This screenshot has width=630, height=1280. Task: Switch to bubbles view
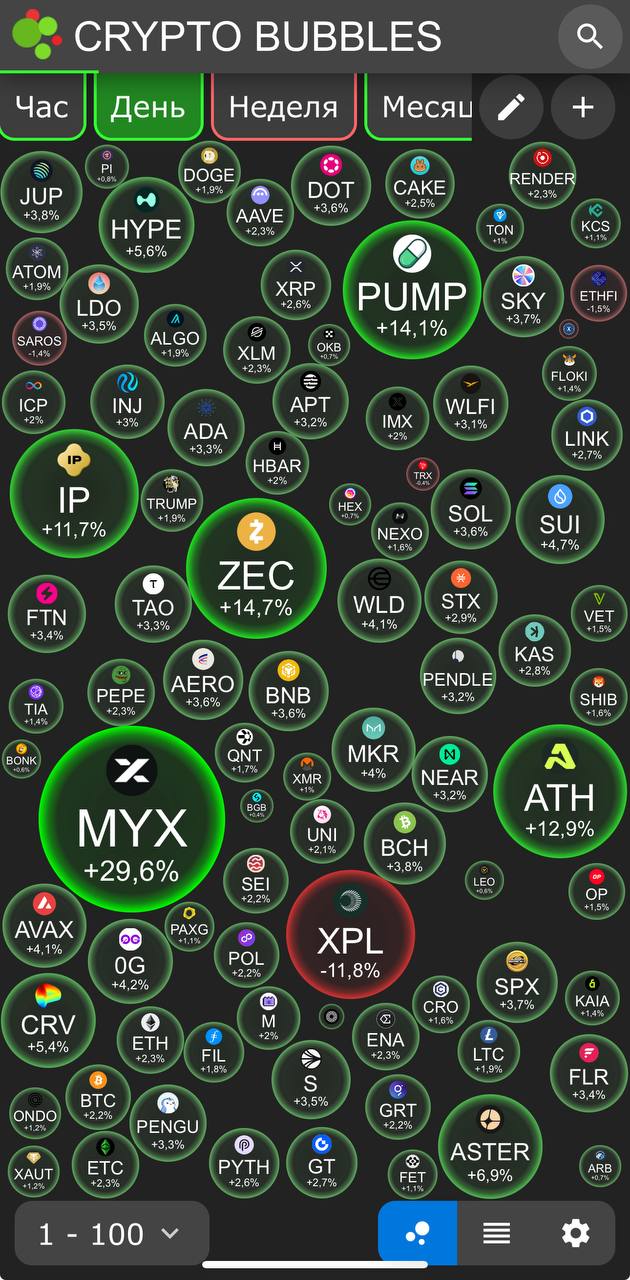click(x=417, y=1233)
